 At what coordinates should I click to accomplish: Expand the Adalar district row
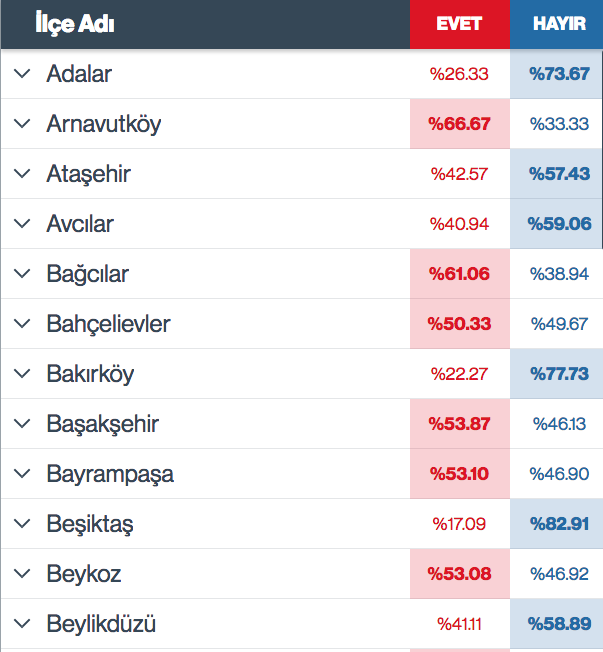pyautogui.click(x=23, y=74)
